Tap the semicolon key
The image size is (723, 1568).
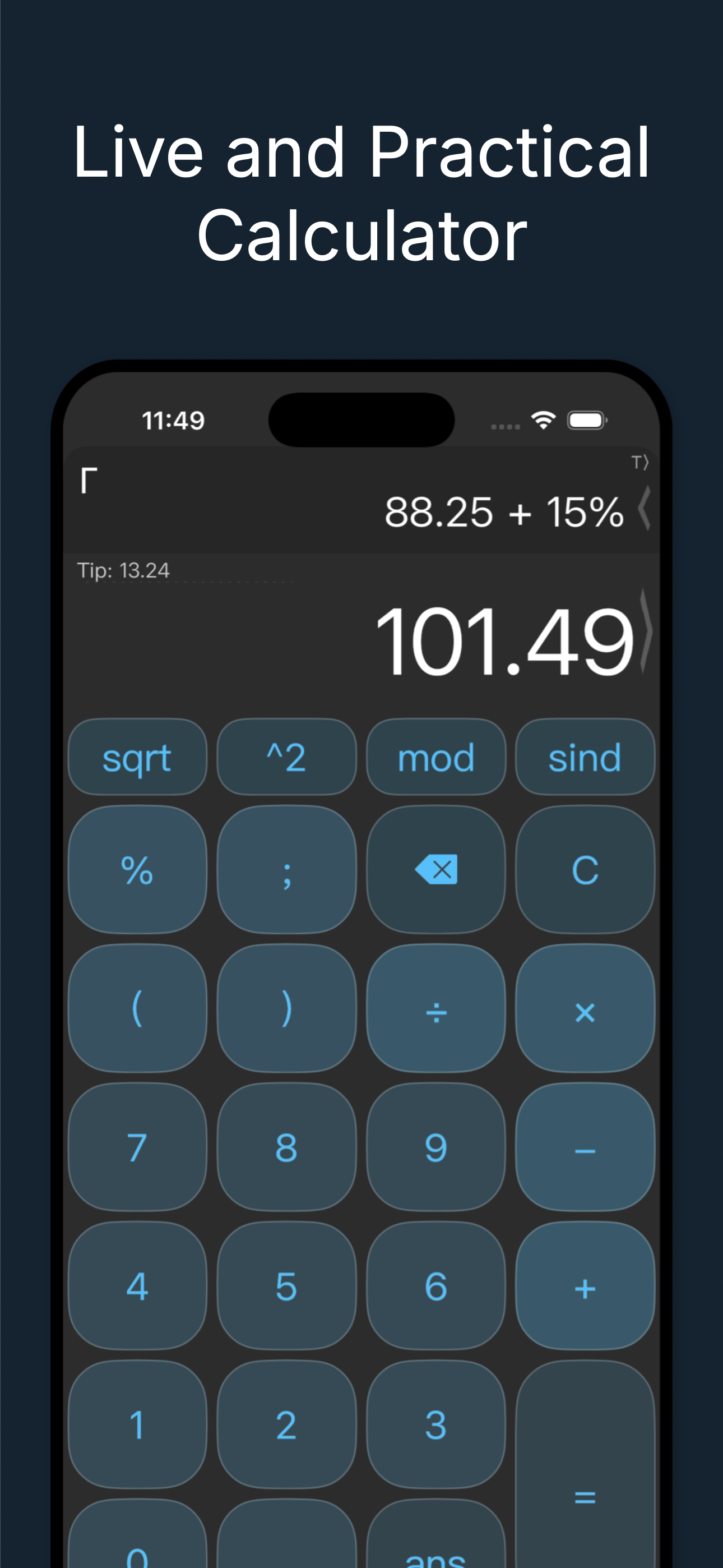(286, 870)
